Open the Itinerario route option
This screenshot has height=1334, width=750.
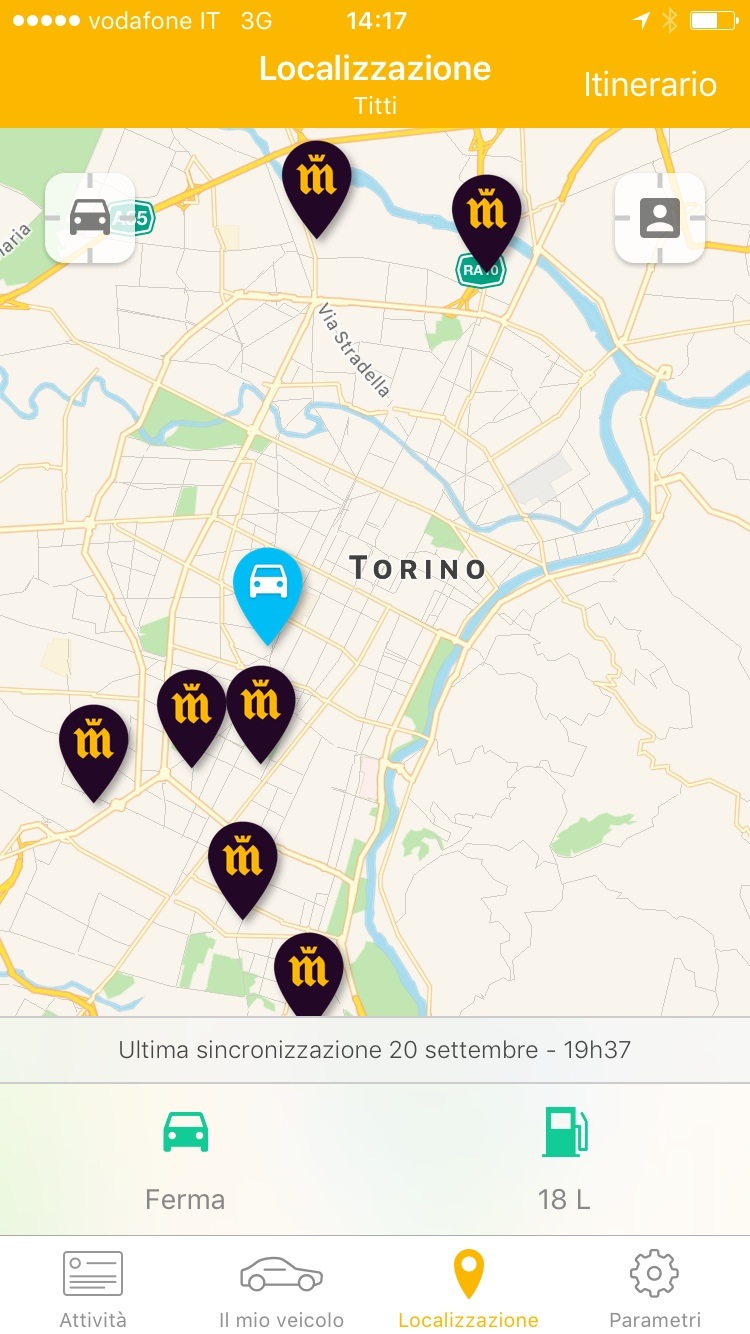click(x=650, y=85)
